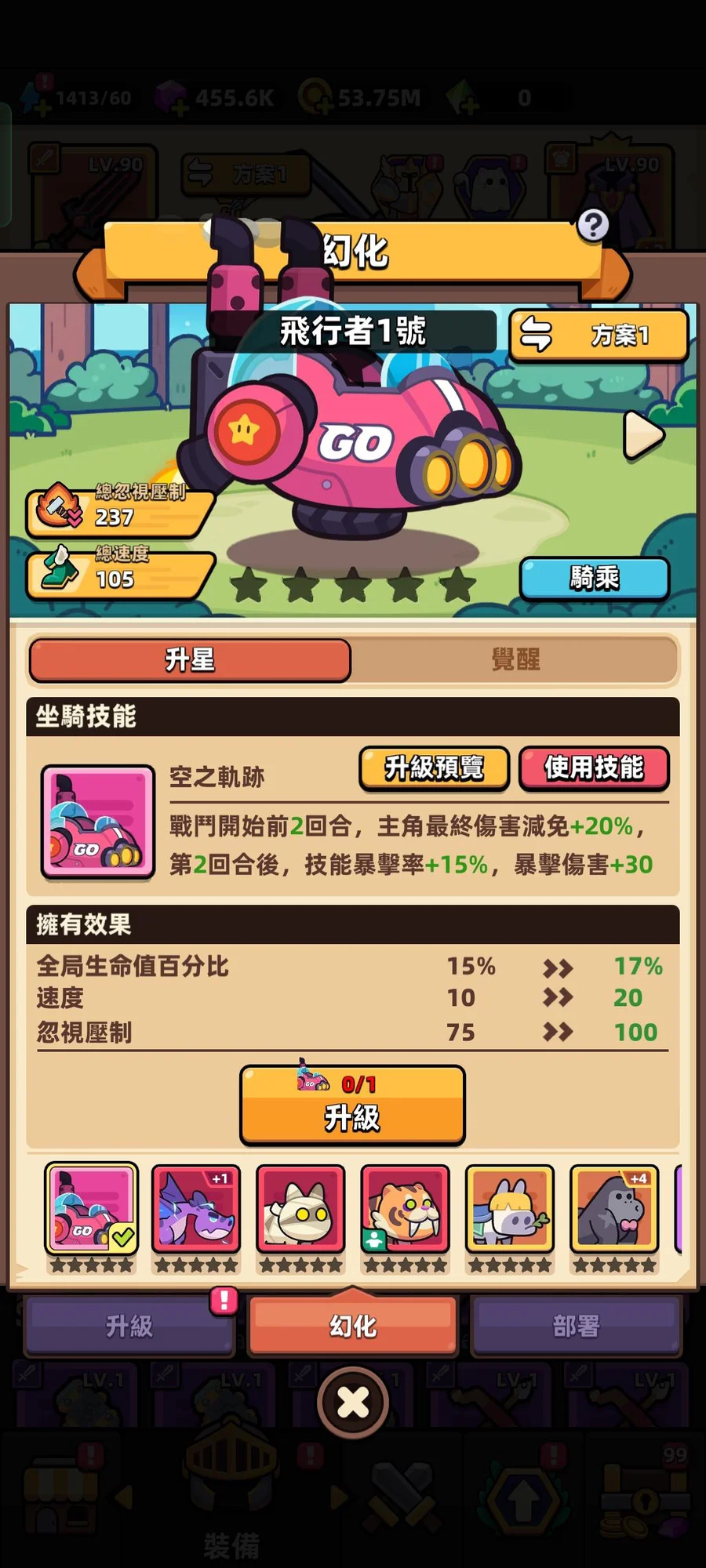706x1568 pixels.
Task: Switch to the 升星 tab
Action: [x=190, y=659]
